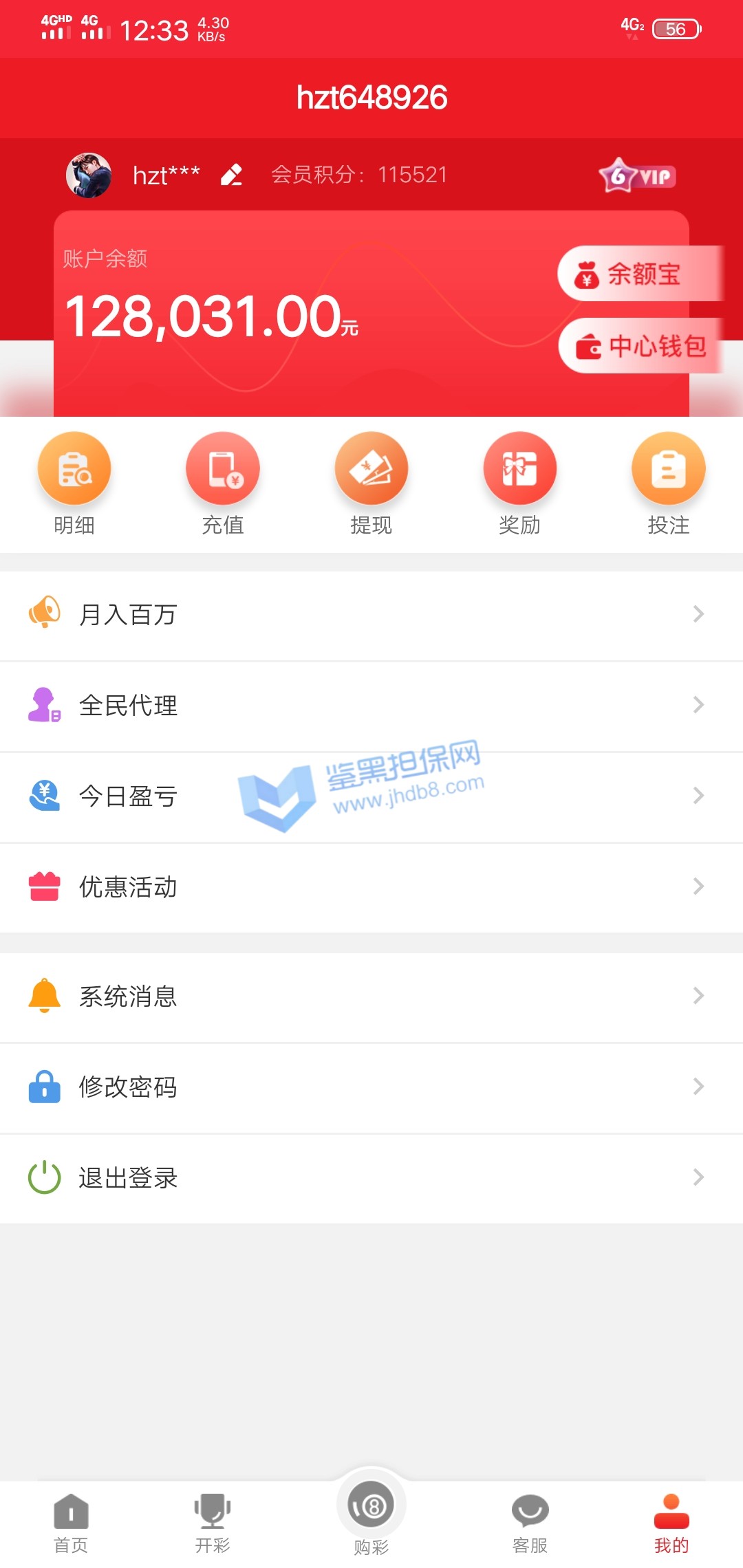Tap 退出登录 to log out
The image size is (743, 1568).
click(371, 1178)
